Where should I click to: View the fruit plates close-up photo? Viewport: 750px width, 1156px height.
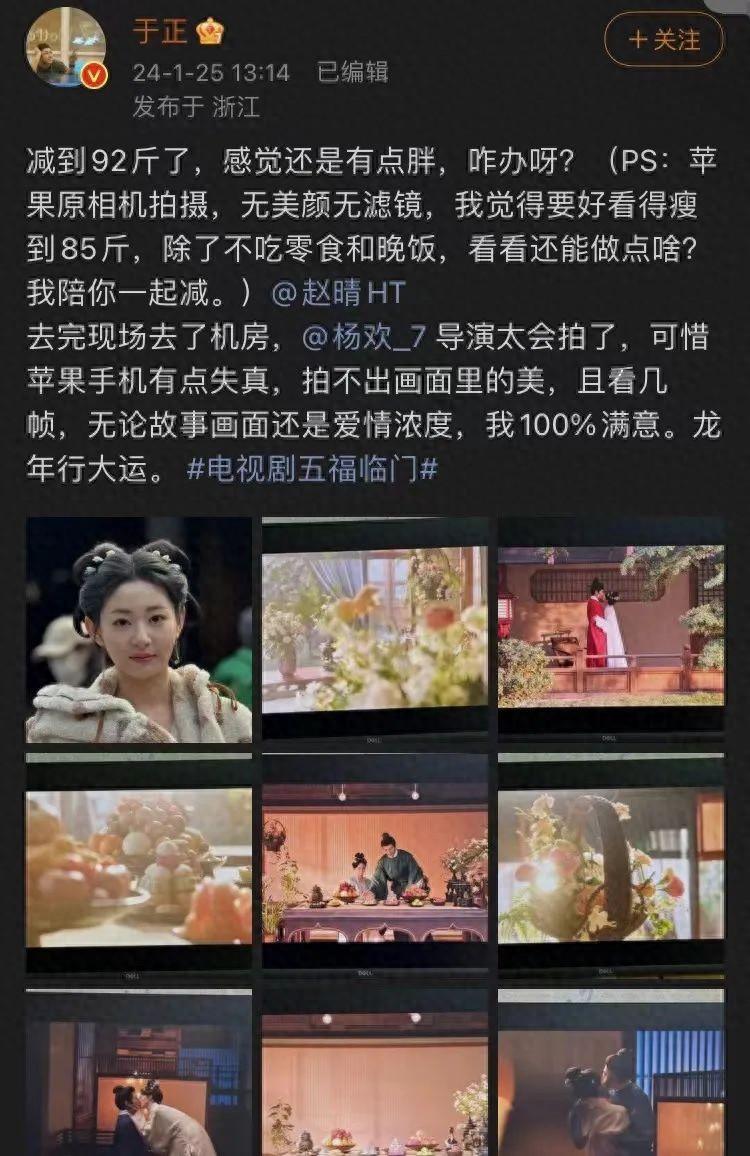[139, 865]
